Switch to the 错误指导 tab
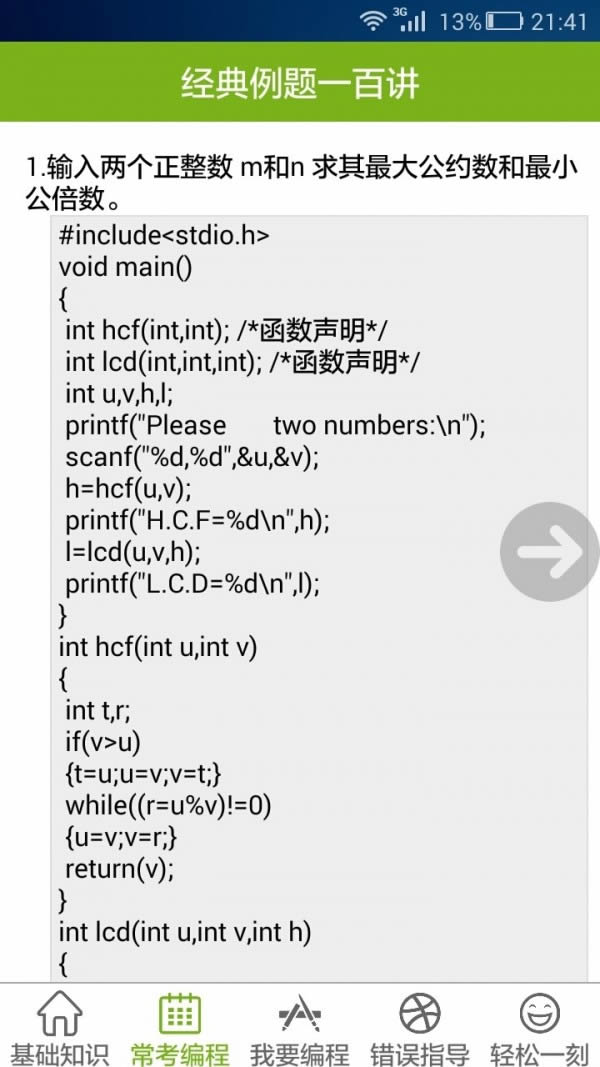The width and height of the screenshot is (600, 1067). click(x=420, y=1026)
